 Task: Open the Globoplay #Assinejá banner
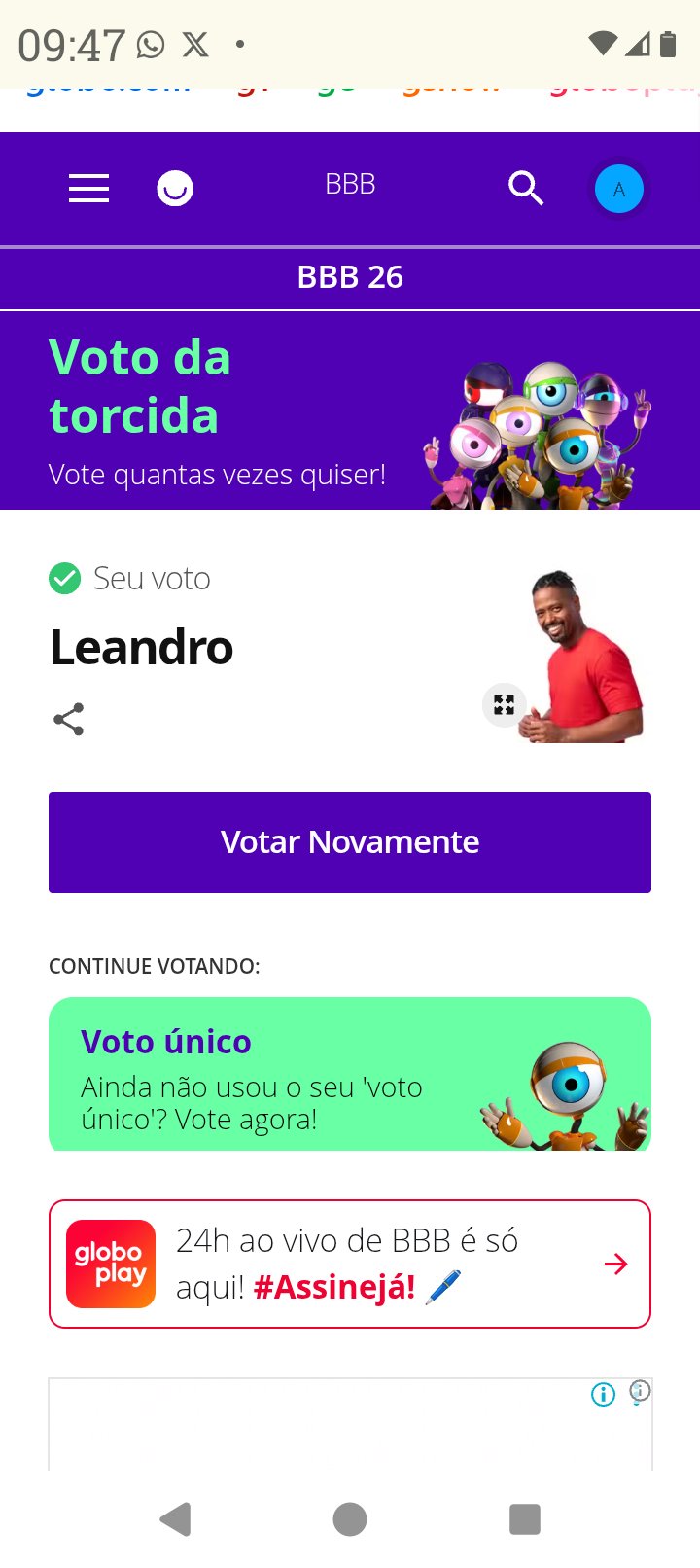point(350,1265)
